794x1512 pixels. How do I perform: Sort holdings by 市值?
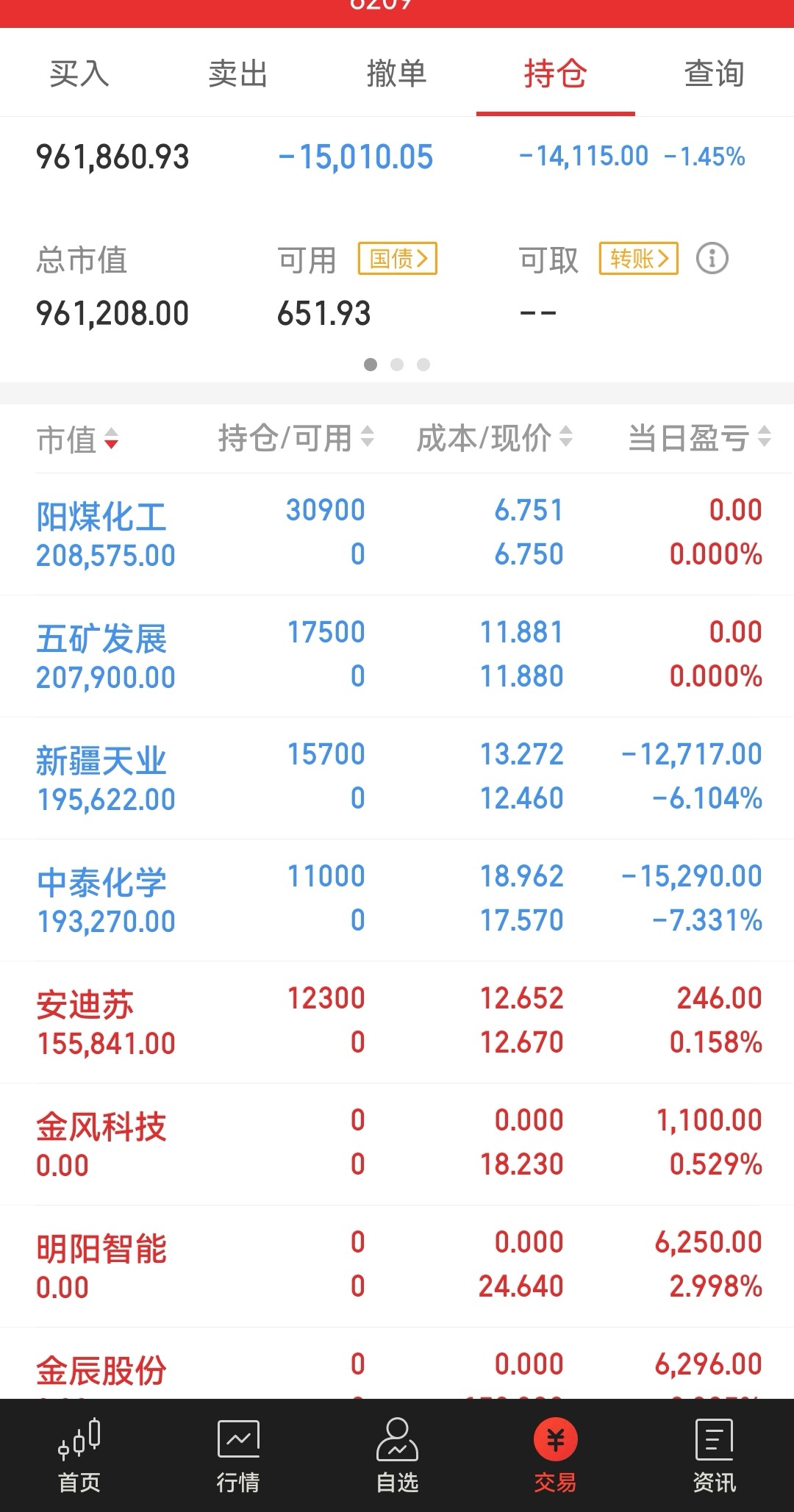(x=78, y=440)
